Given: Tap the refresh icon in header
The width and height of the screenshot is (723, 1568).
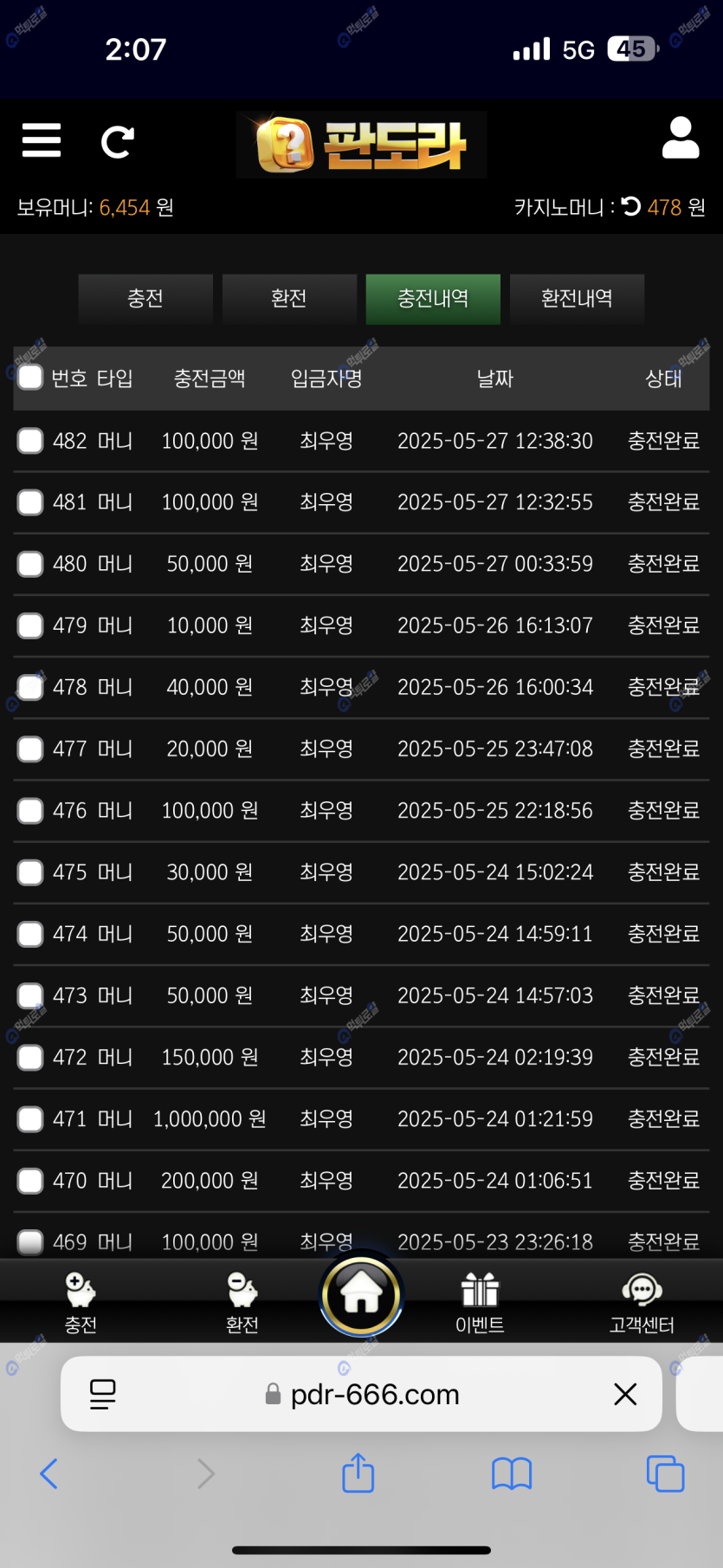Looking at the screenshot, I should [x=117, y=142].
